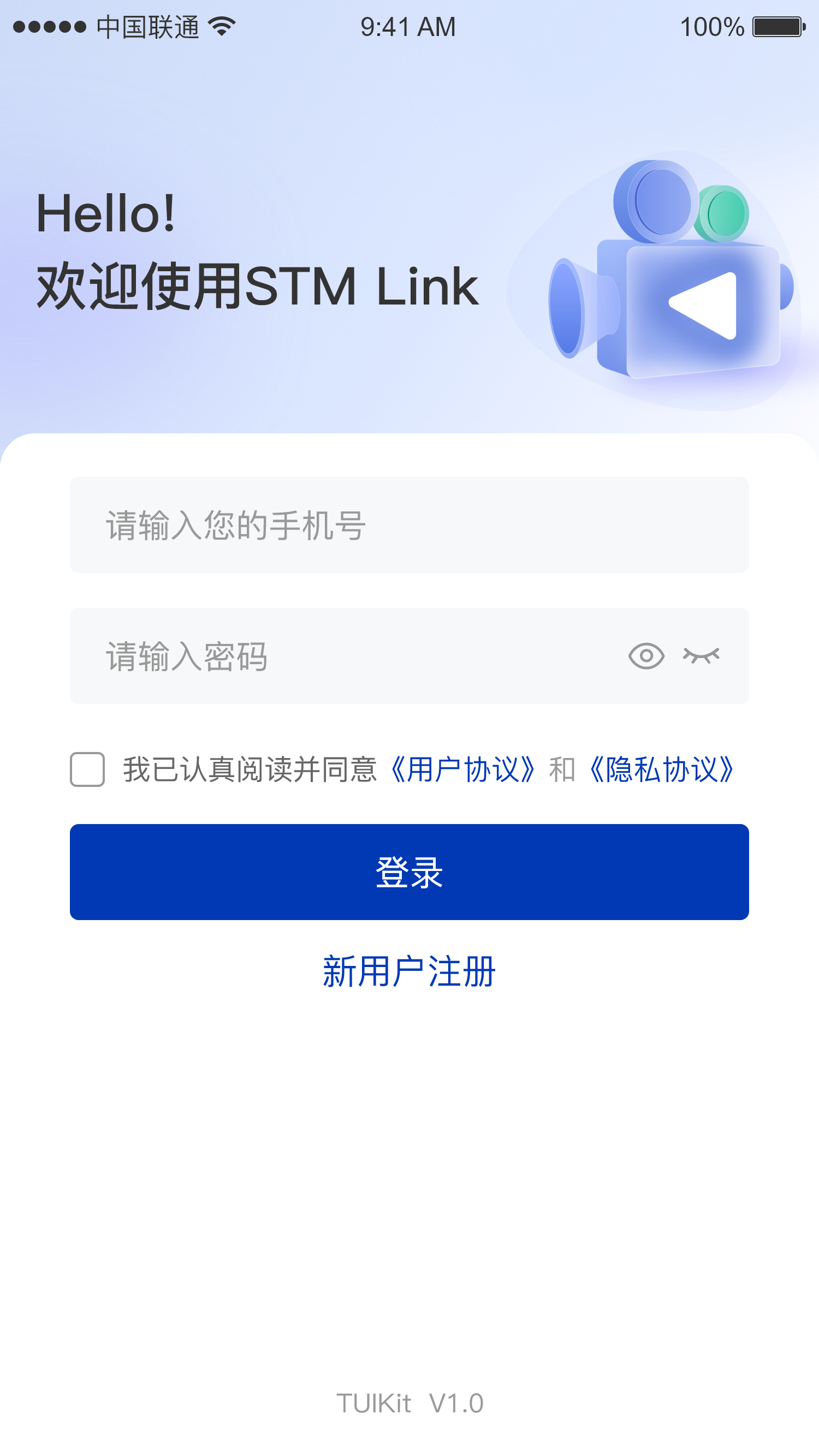819x1456 pixels.
Task: Check the agreement consent checkbox
Action: (87, 769)
